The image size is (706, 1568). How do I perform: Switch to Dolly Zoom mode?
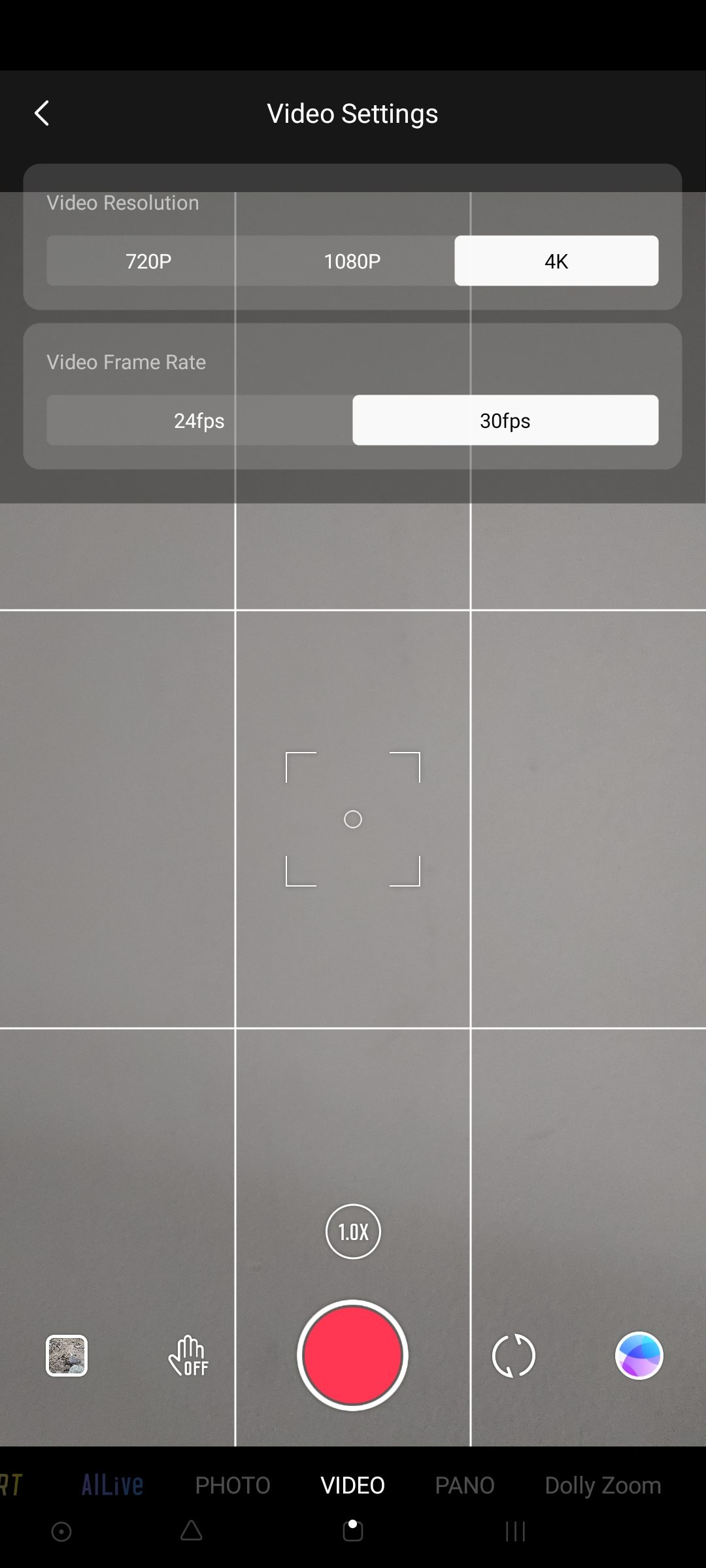(x=603, y=1485)
